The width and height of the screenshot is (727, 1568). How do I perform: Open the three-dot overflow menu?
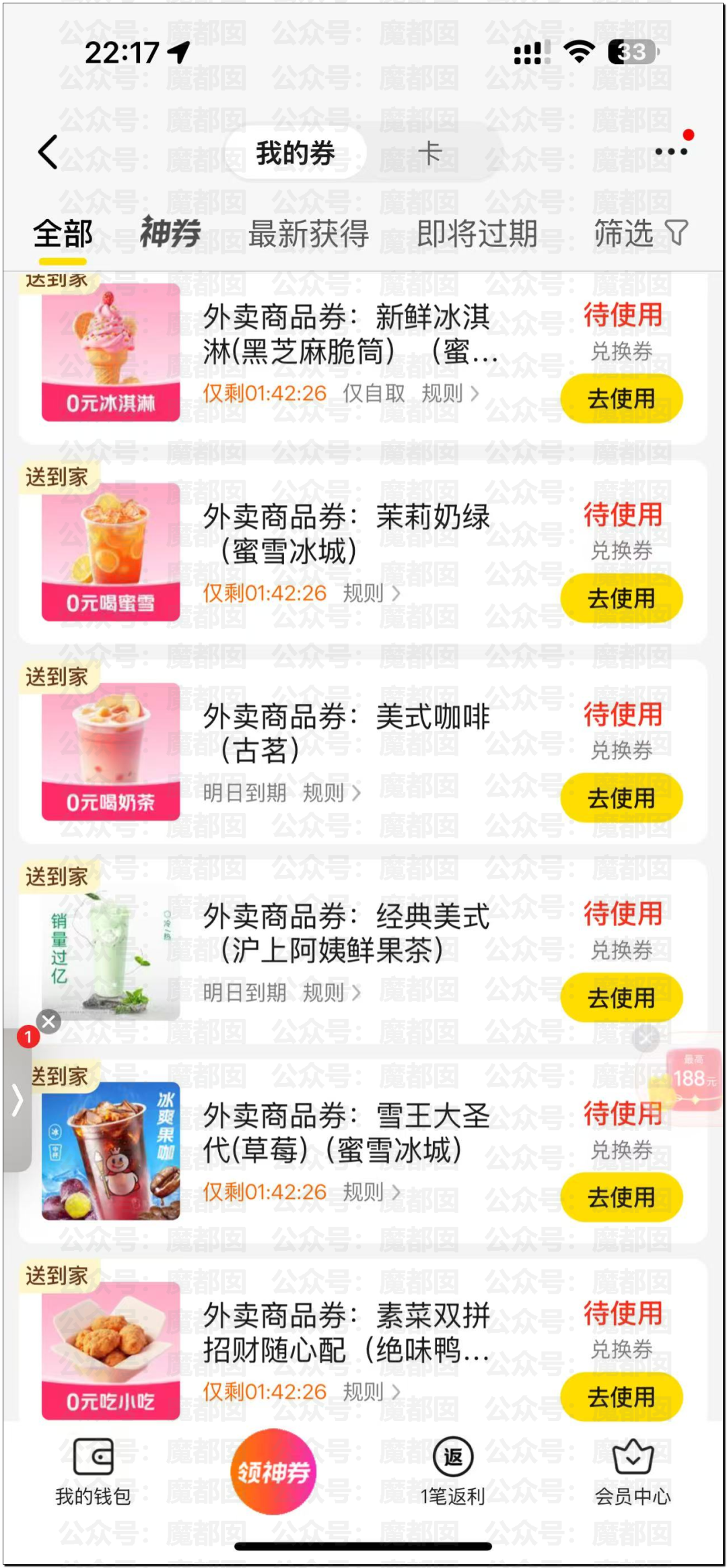[670, 152]
